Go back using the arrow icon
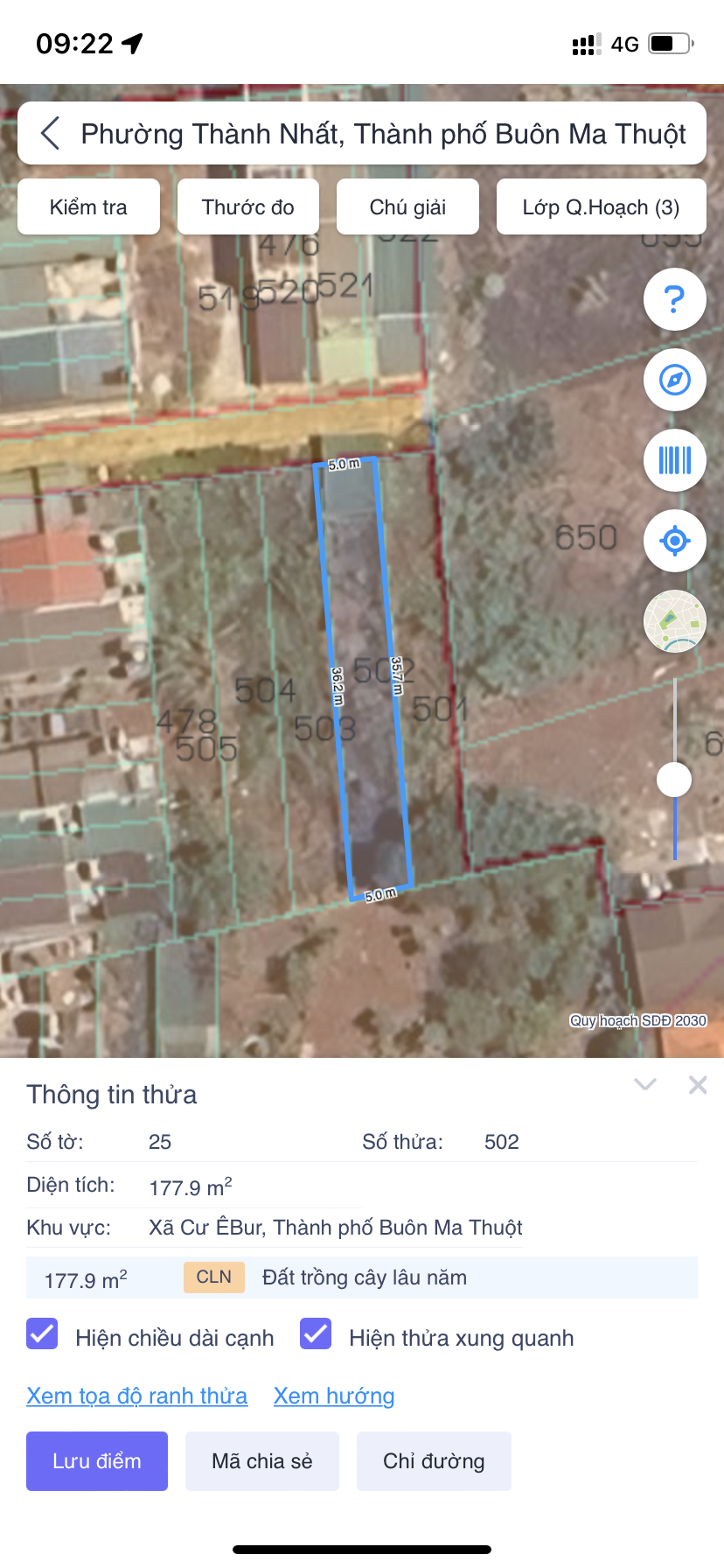724x1568 pixels. 51,134
